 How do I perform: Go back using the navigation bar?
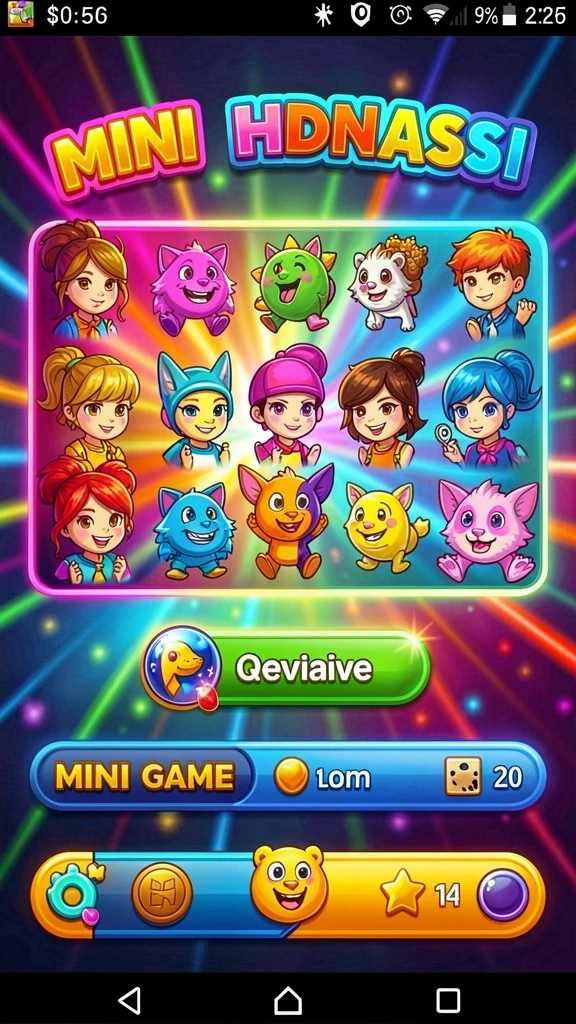(130, 1000)
